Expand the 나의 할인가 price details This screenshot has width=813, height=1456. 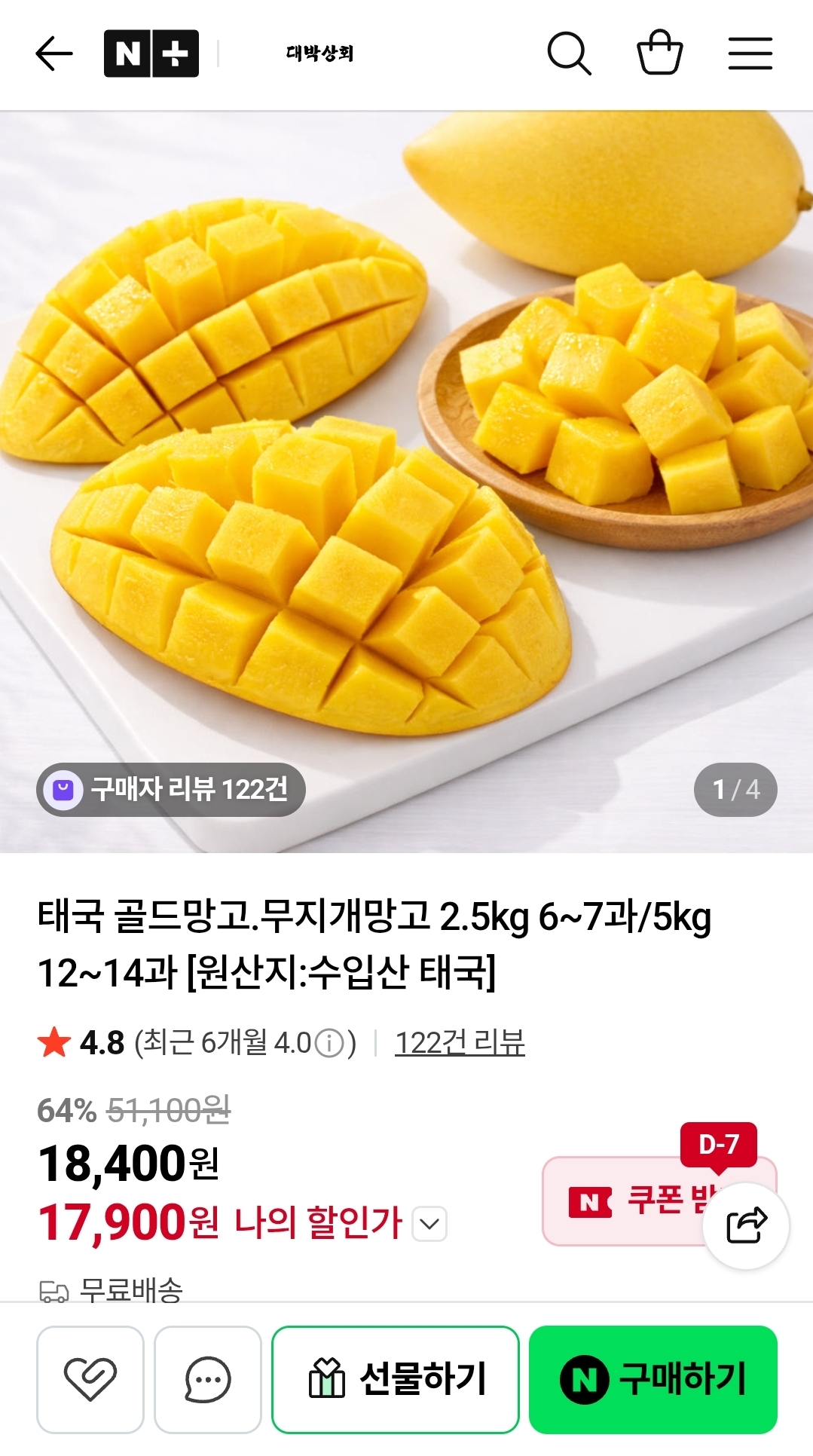click(427, 1219)
